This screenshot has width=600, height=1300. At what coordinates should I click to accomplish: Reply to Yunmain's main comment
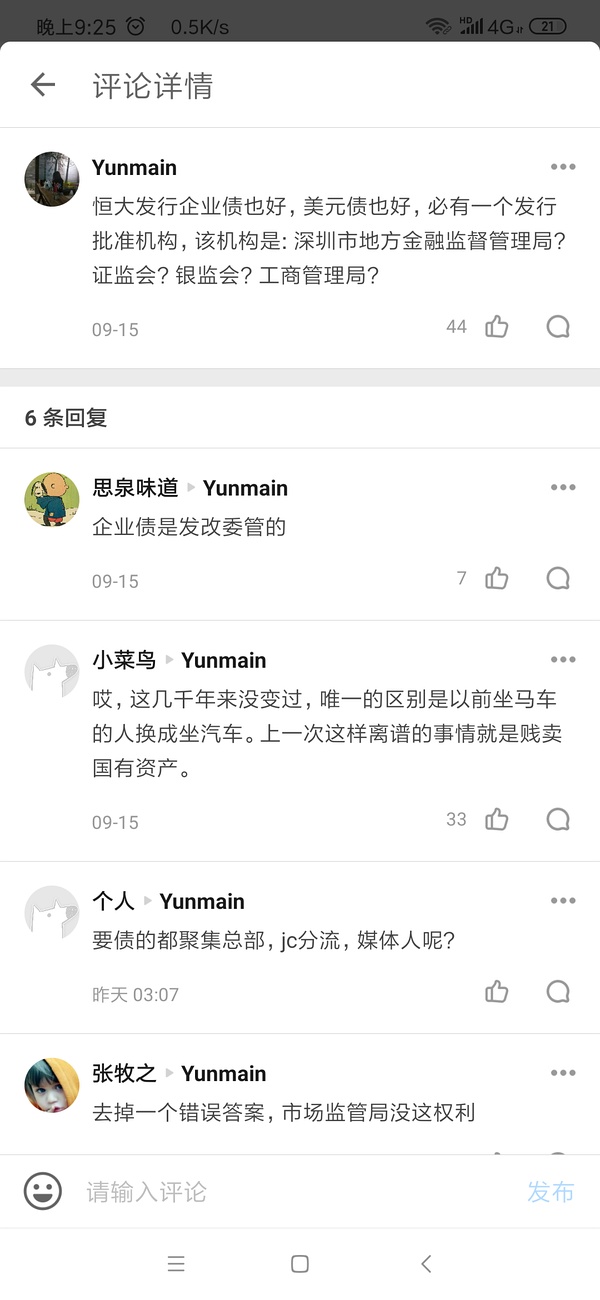558,326
